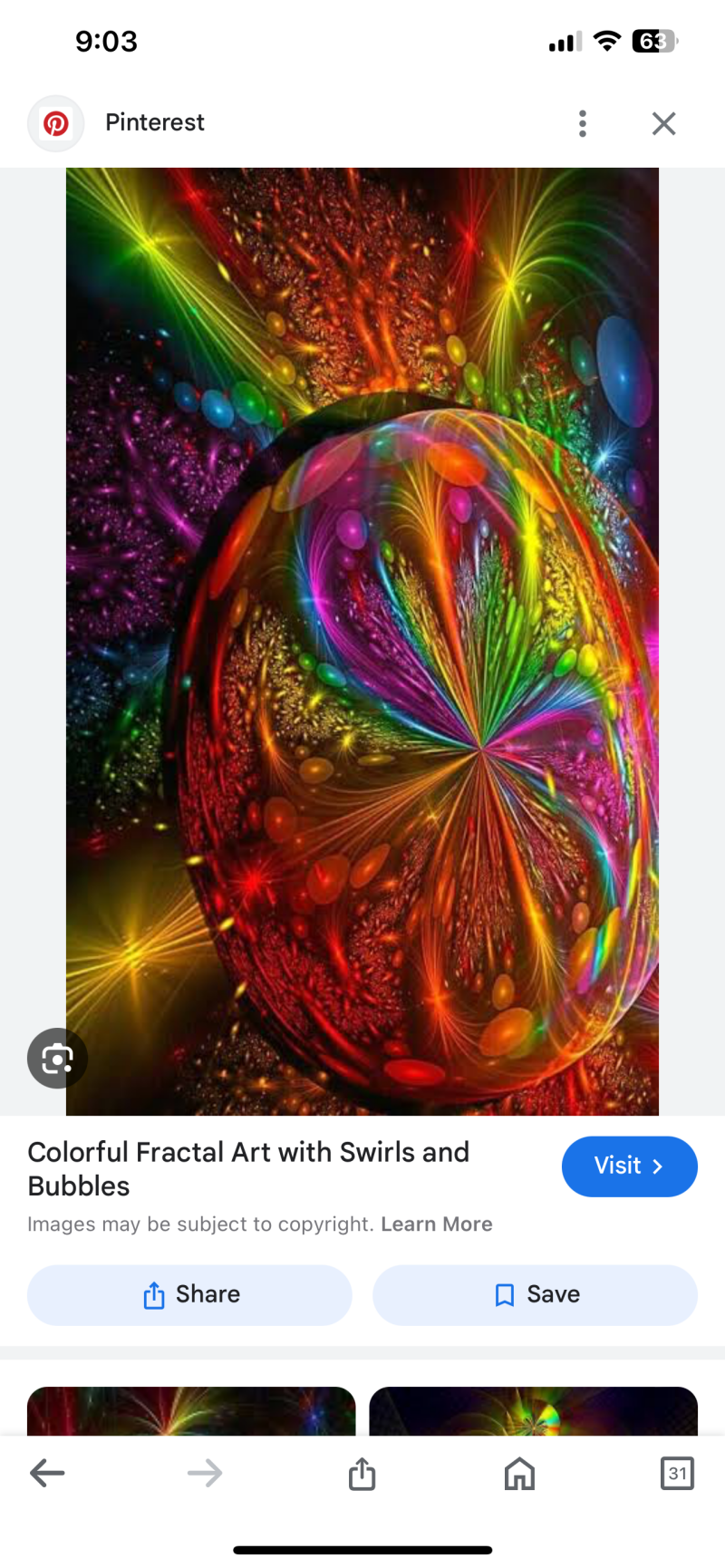Search this image with Lens
The height and width of the screenshot is (1568, 725).
coord(57,1058)
